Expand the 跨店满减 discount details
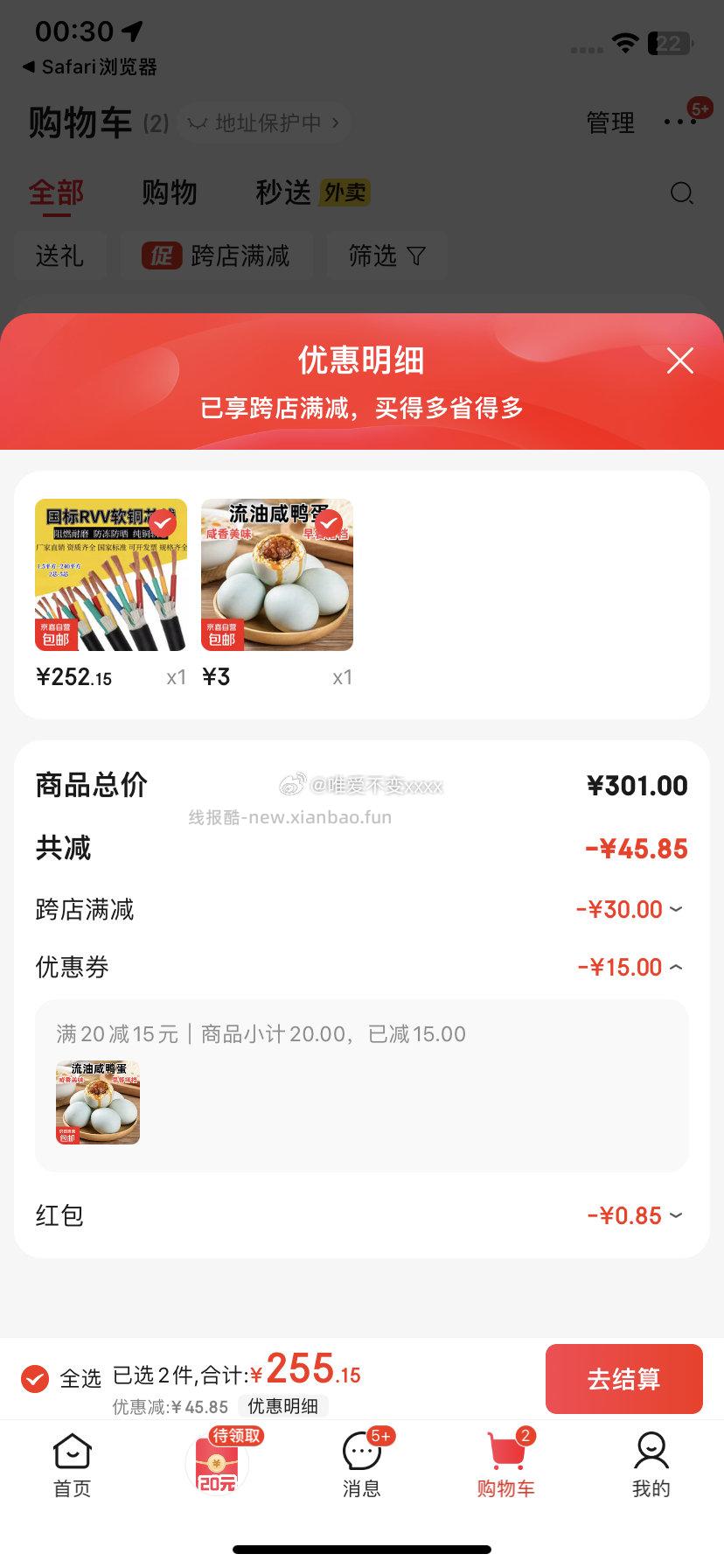The image size is (724, 1568). point(674,909)
